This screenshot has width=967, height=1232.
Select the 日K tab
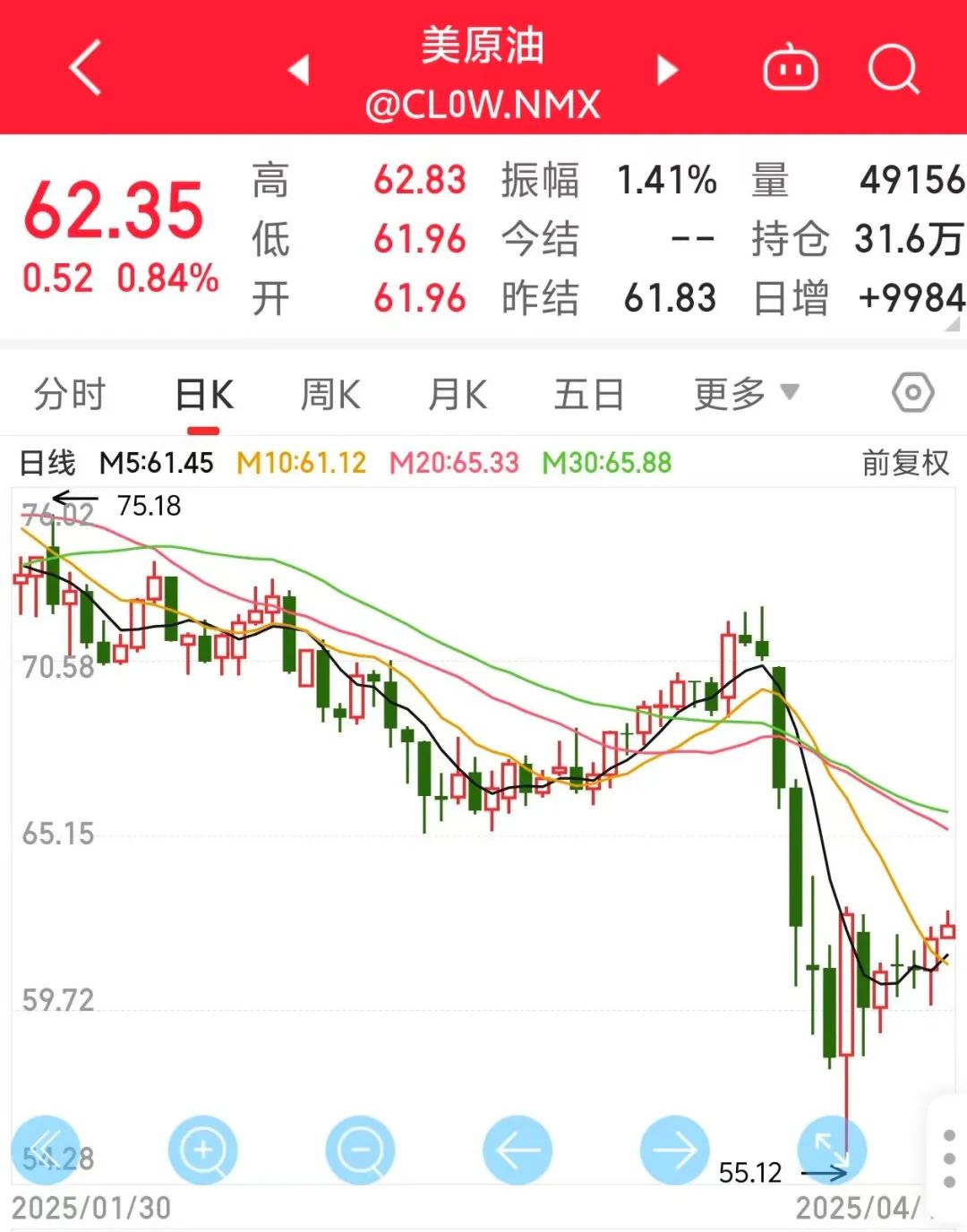pyautogui.click(x=204, y=394)
